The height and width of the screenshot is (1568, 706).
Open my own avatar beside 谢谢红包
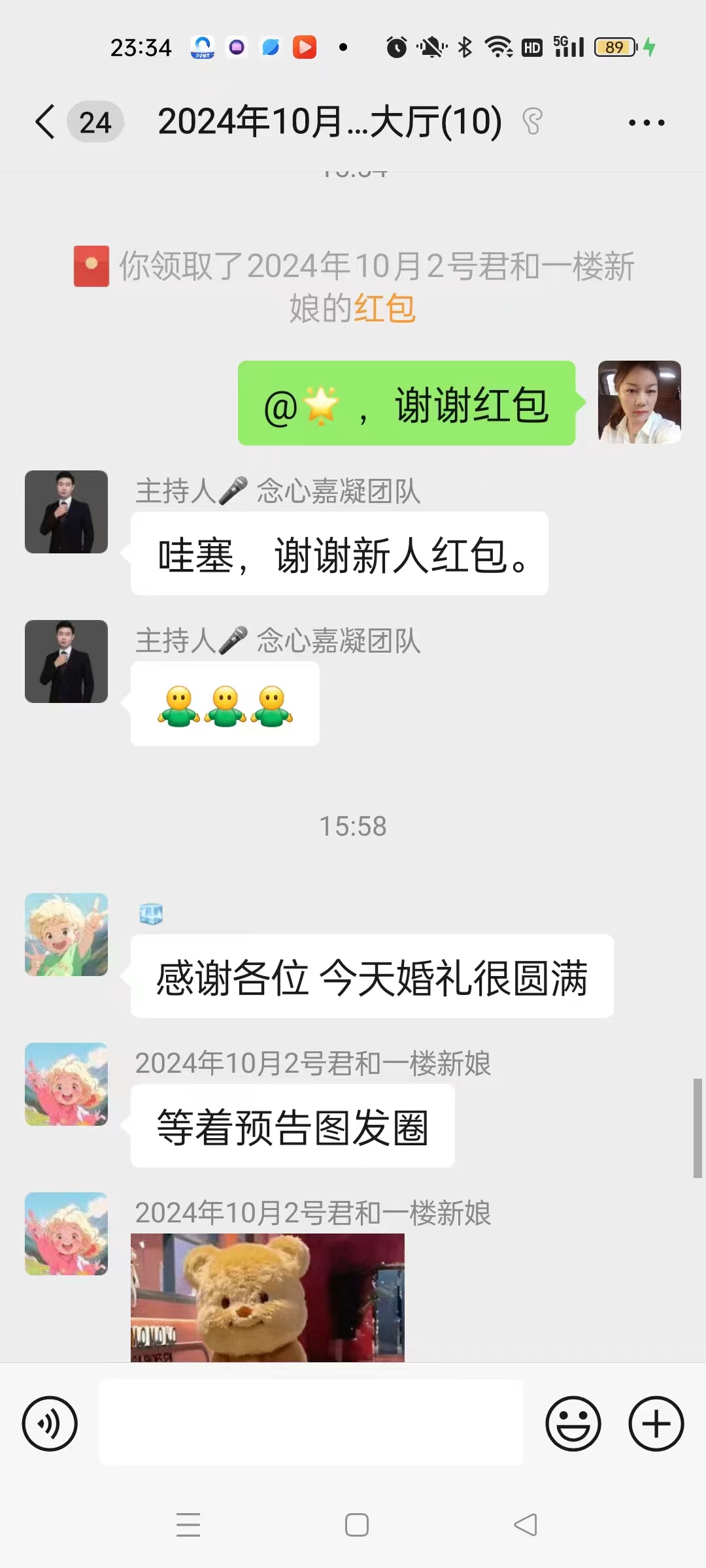[639, 402]
